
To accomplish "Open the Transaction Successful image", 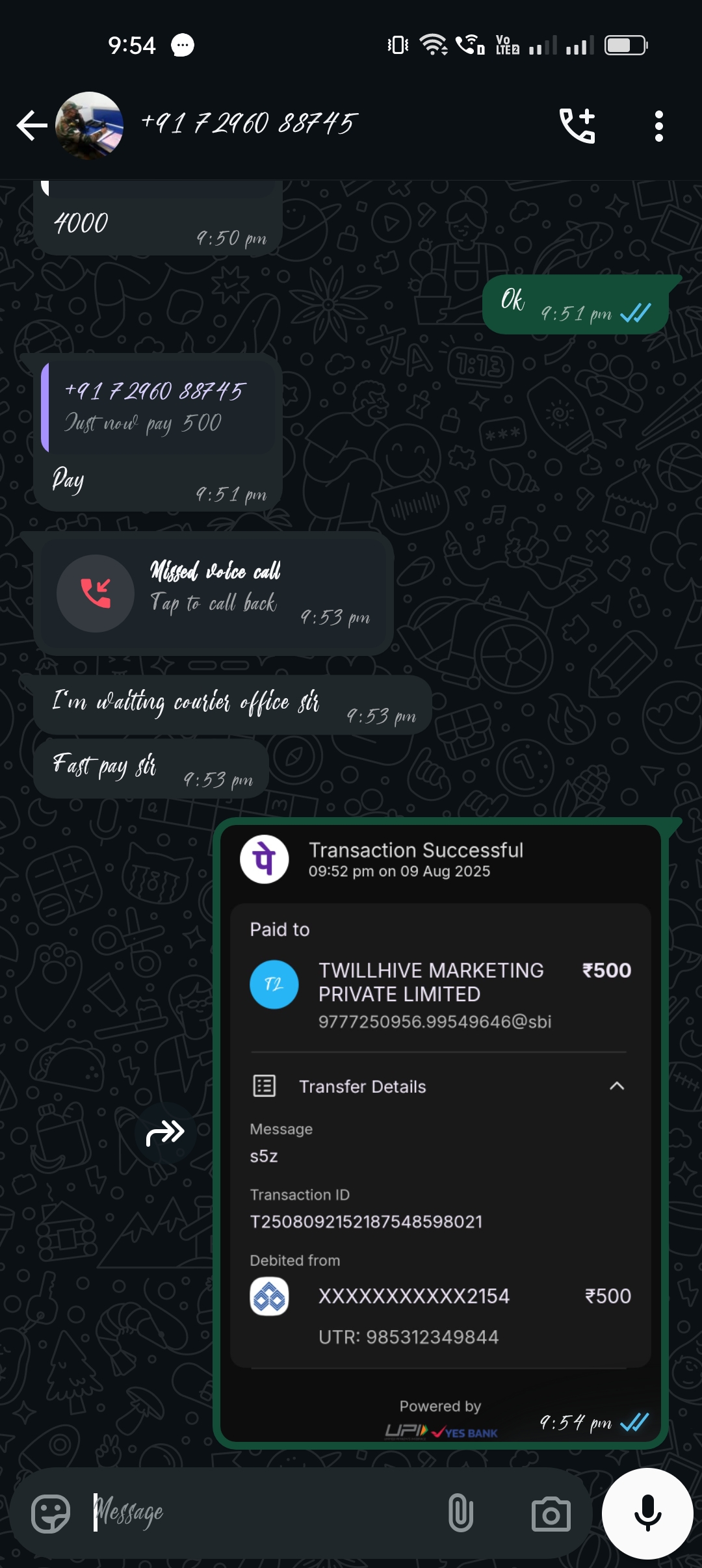I will point(440,1131).
